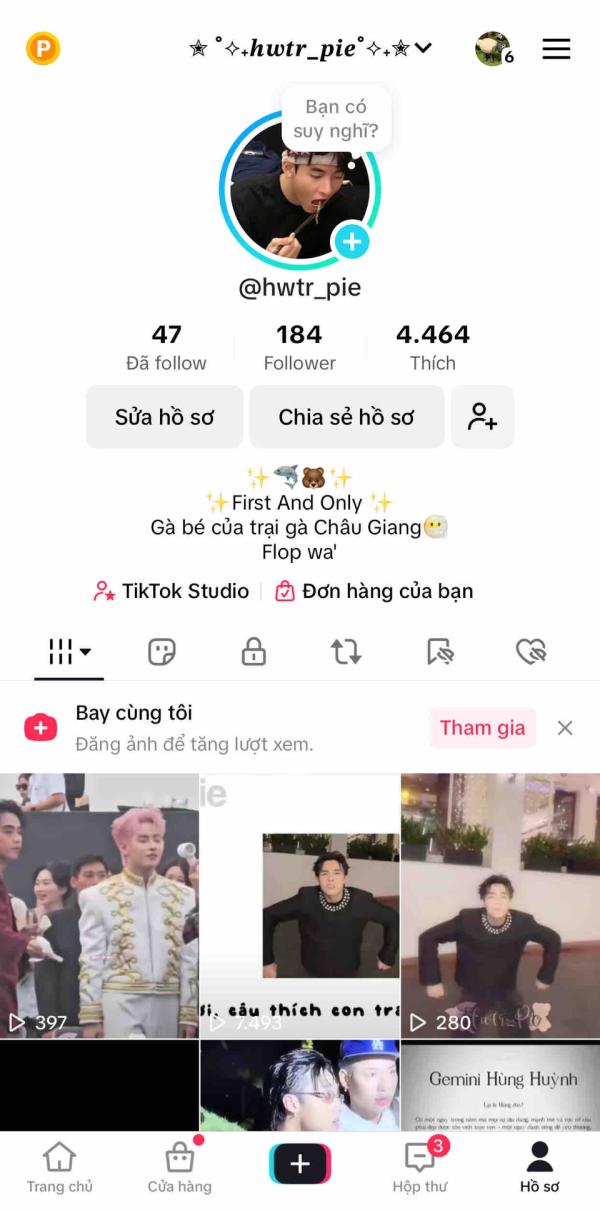The height and width of the screenshot is (1211, 600).
Task: Open the video with 397 views
Action: click(x=99, y=905)
